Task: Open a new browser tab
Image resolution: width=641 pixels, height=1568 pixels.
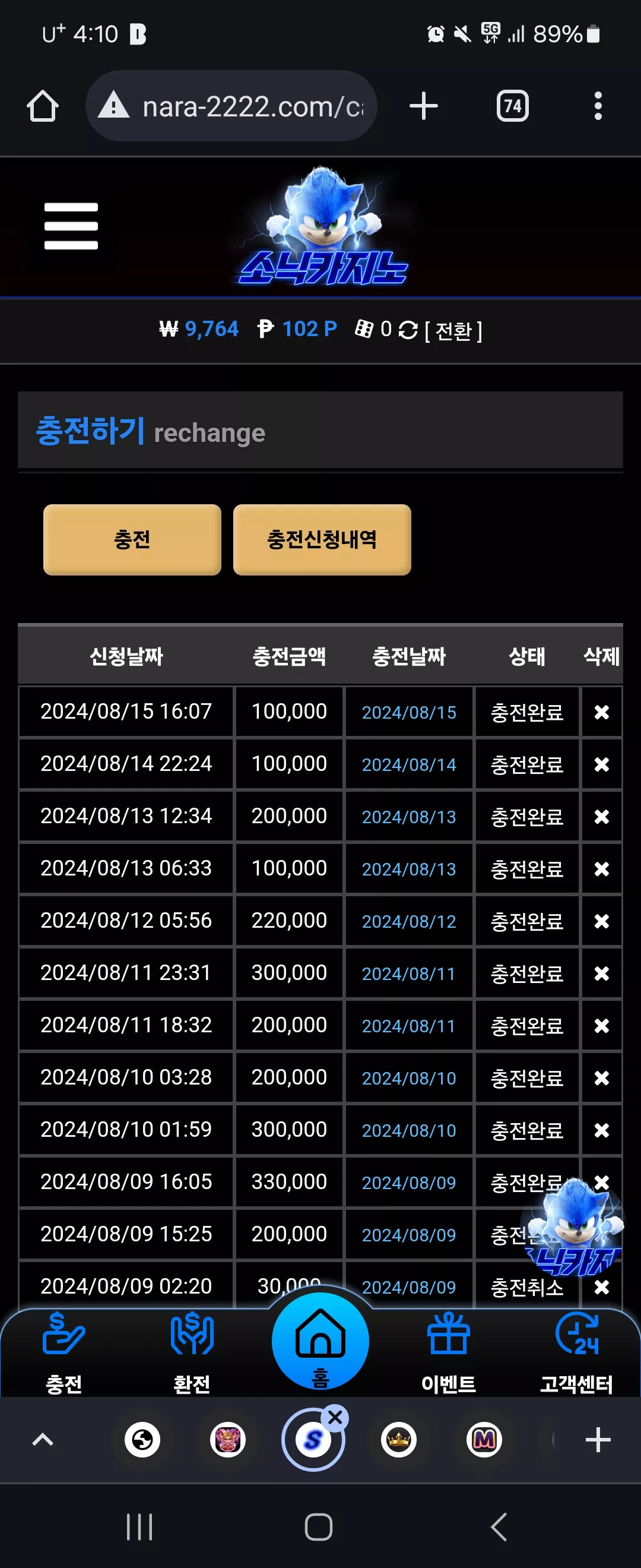Action: click(423, 106)
